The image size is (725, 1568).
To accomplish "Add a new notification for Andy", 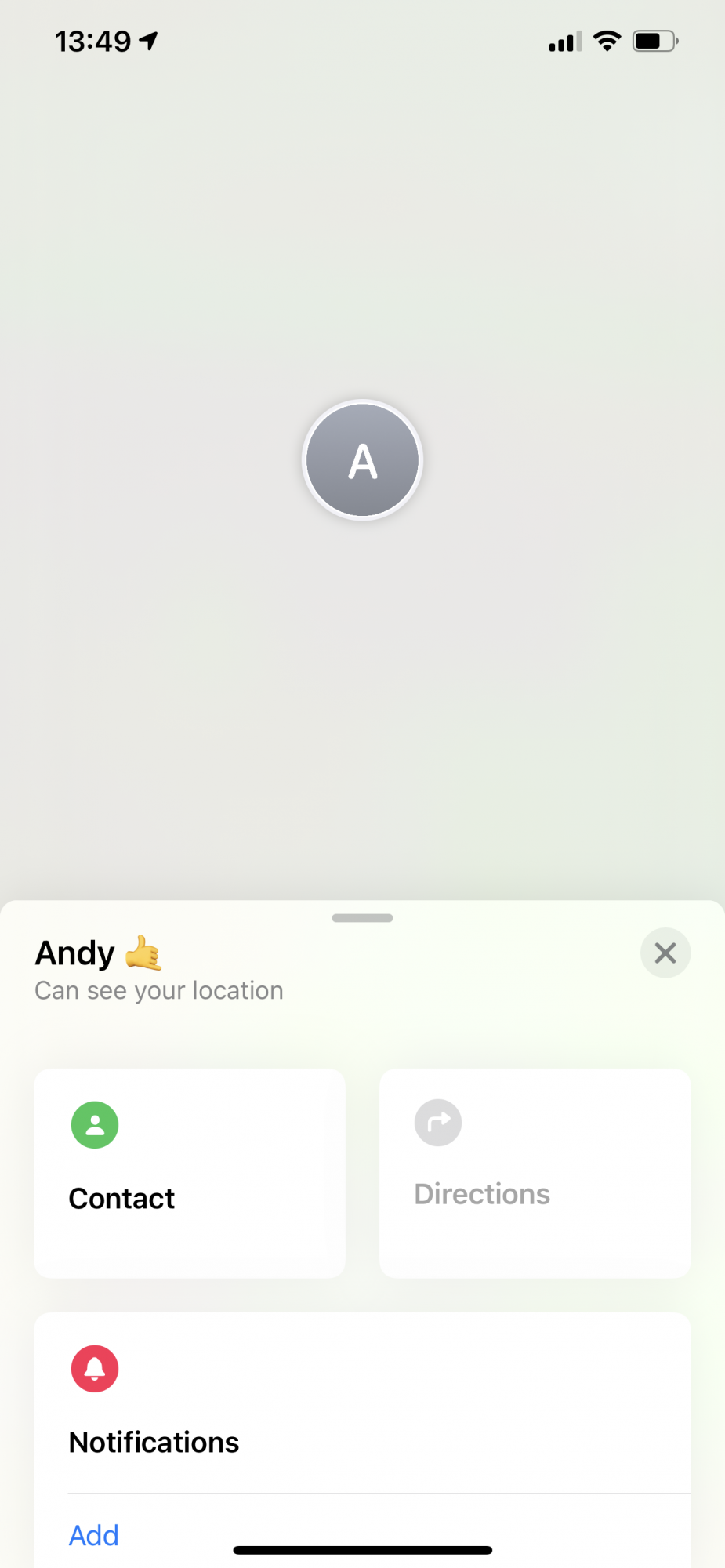I will (x=94, y=1534).
